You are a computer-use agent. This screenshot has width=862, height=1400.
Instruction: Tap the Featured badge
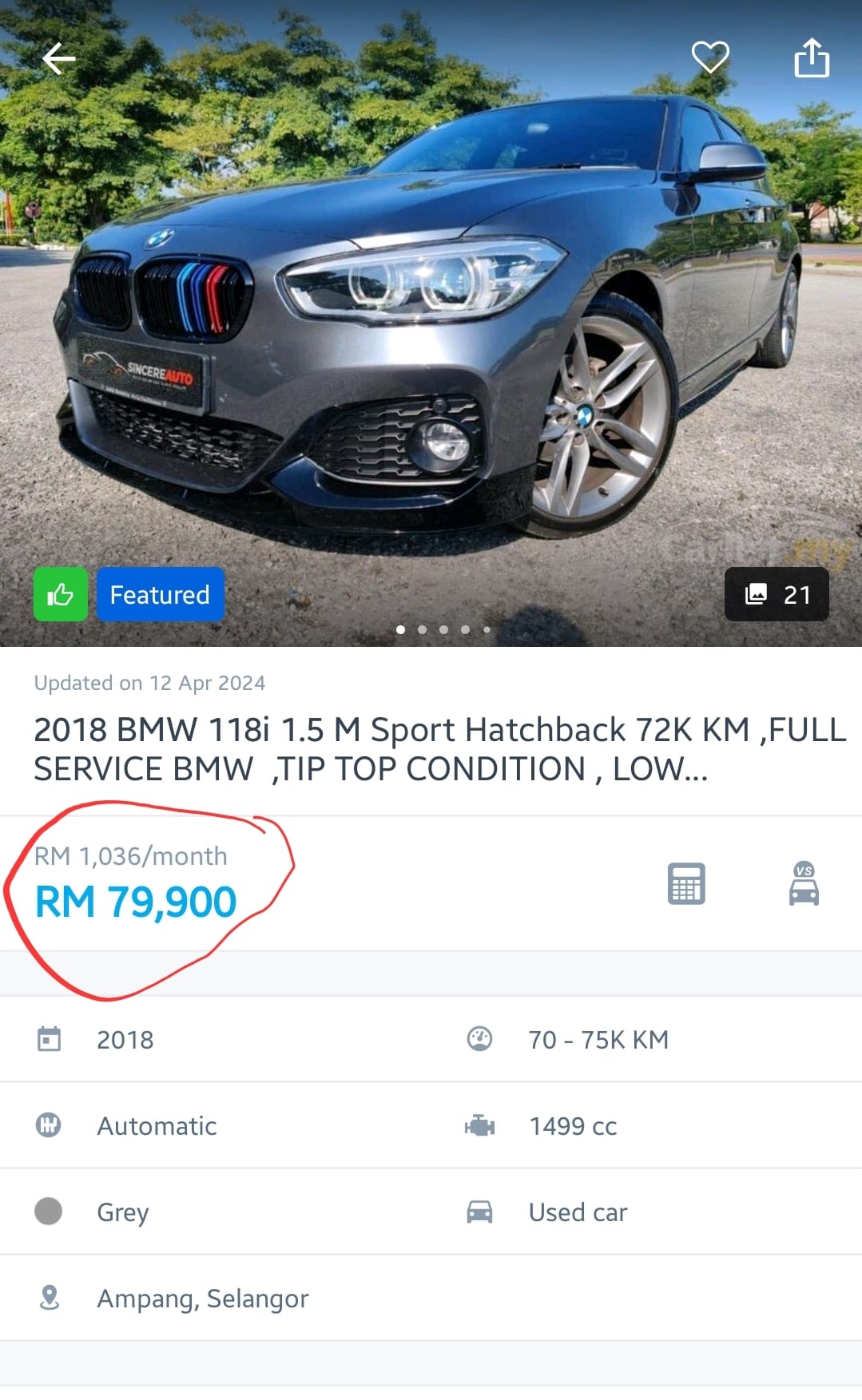[160, 594]
